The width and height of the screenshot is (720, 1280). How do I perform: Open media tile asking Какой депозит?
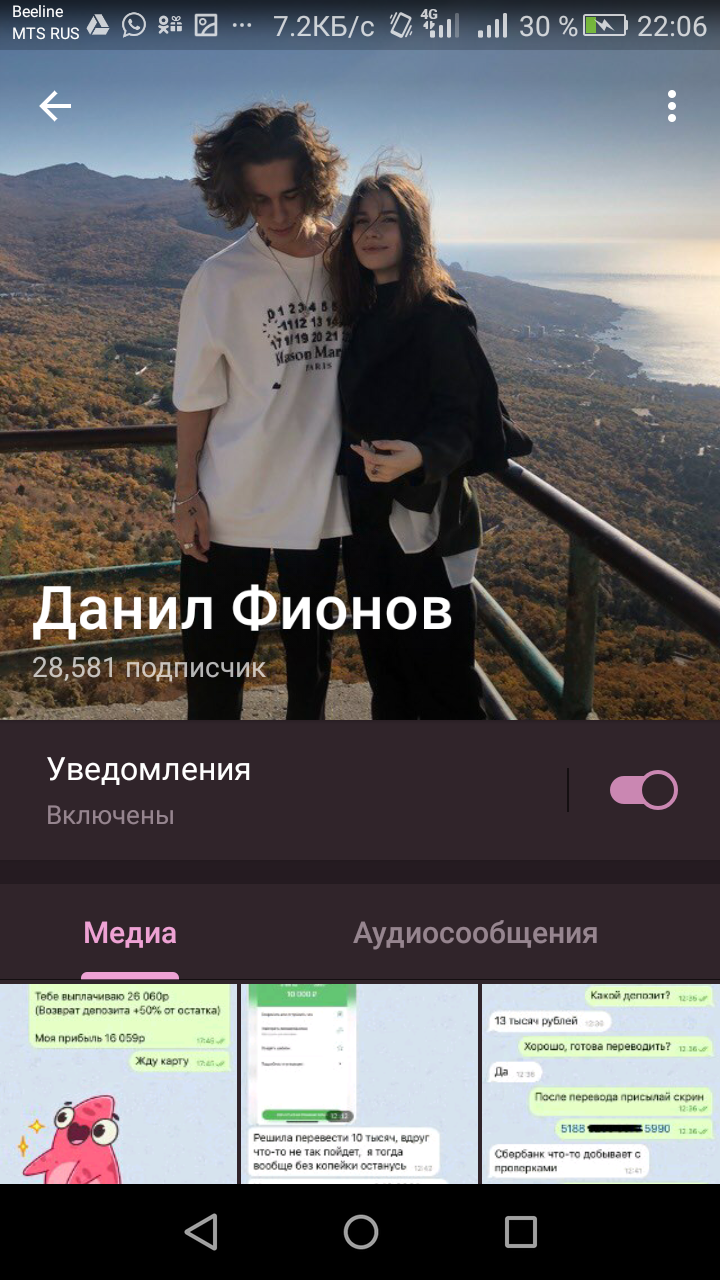click(x=601, y=1084)
